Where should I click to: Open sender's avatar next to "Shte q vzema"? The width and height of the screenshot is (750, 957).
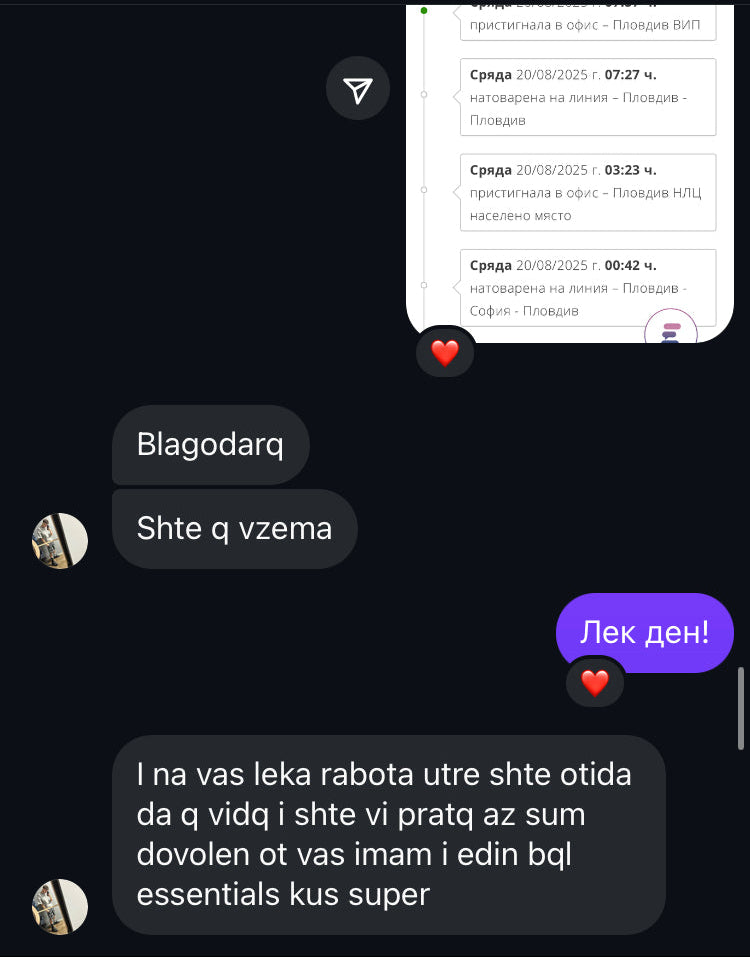click(x=60, y=541)
